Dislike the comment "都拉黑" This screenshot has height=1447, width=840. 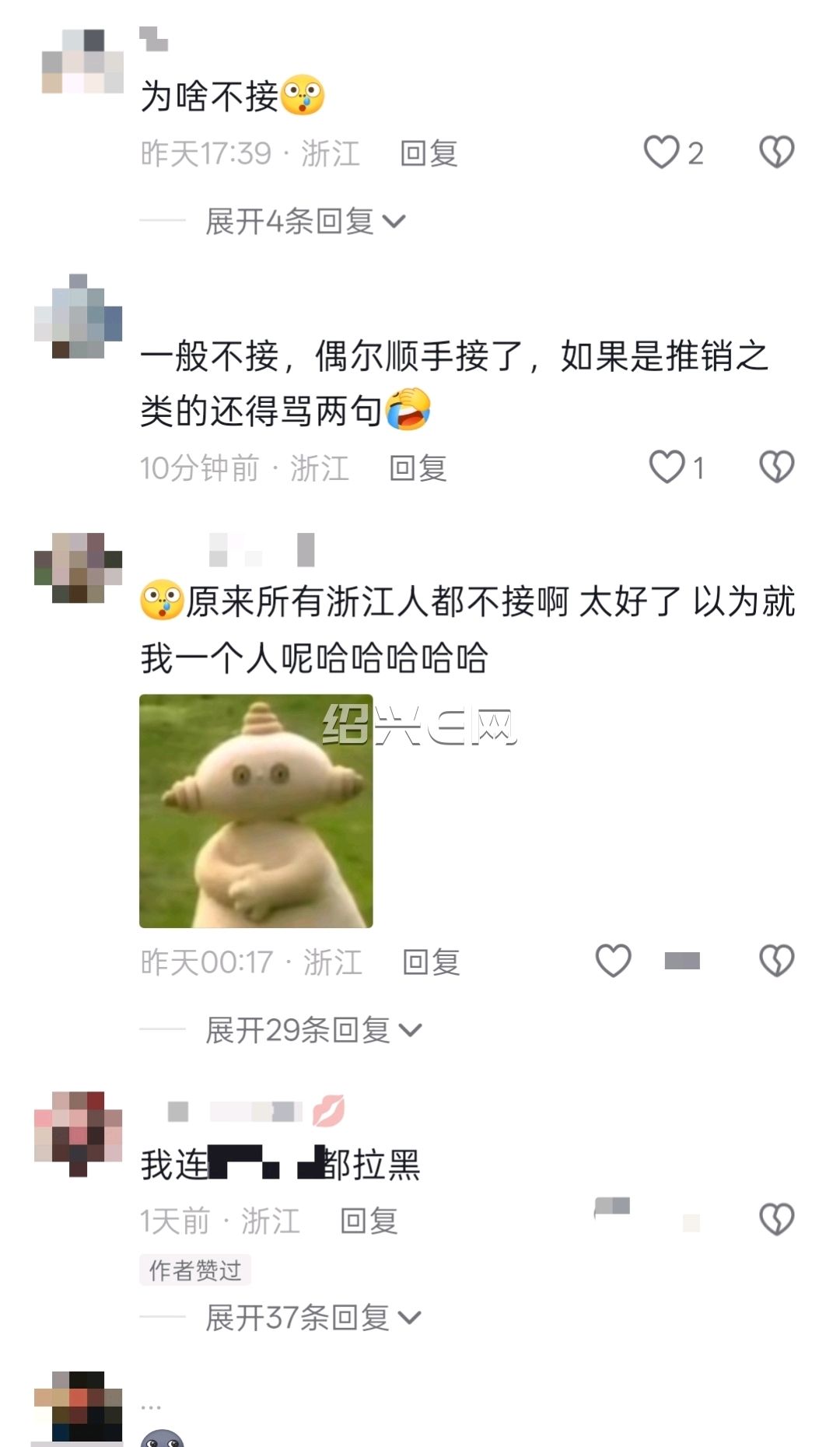[776, 1219]
